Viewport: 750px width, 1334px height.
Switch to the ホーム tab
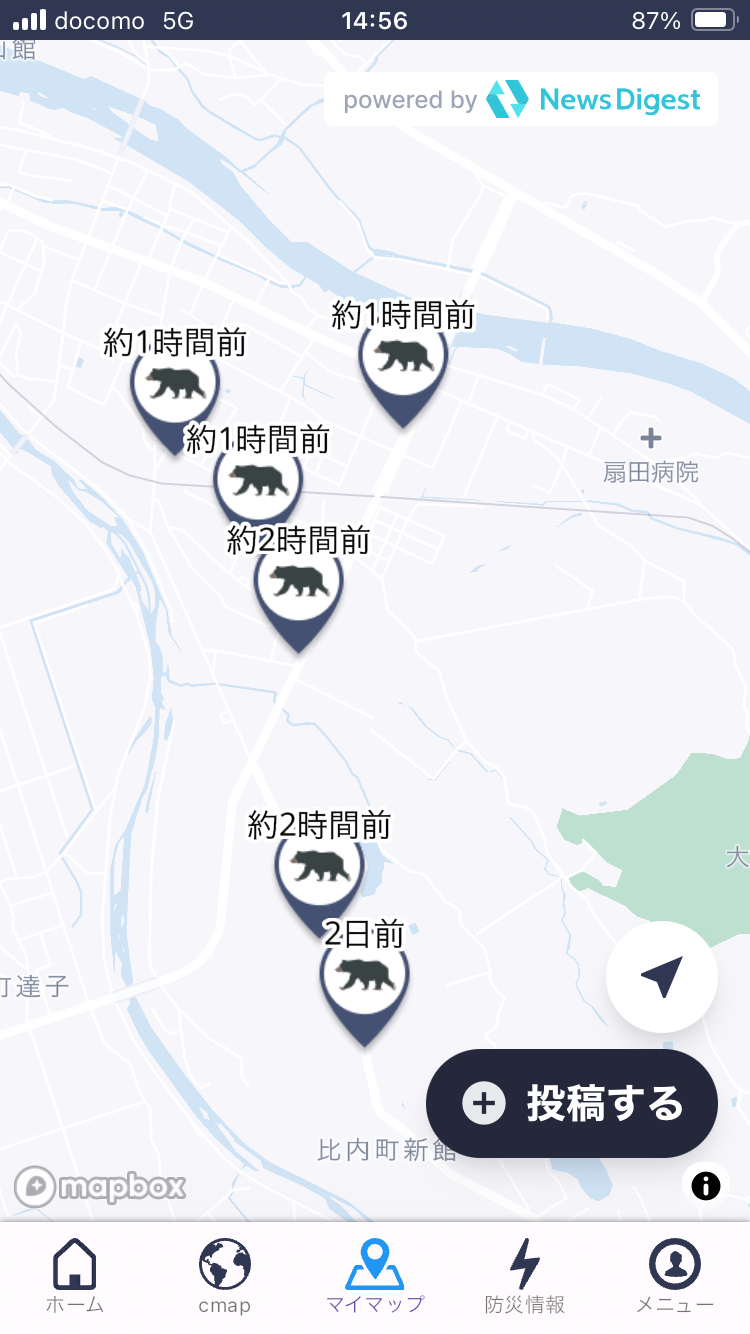[x=75, y=1275]
